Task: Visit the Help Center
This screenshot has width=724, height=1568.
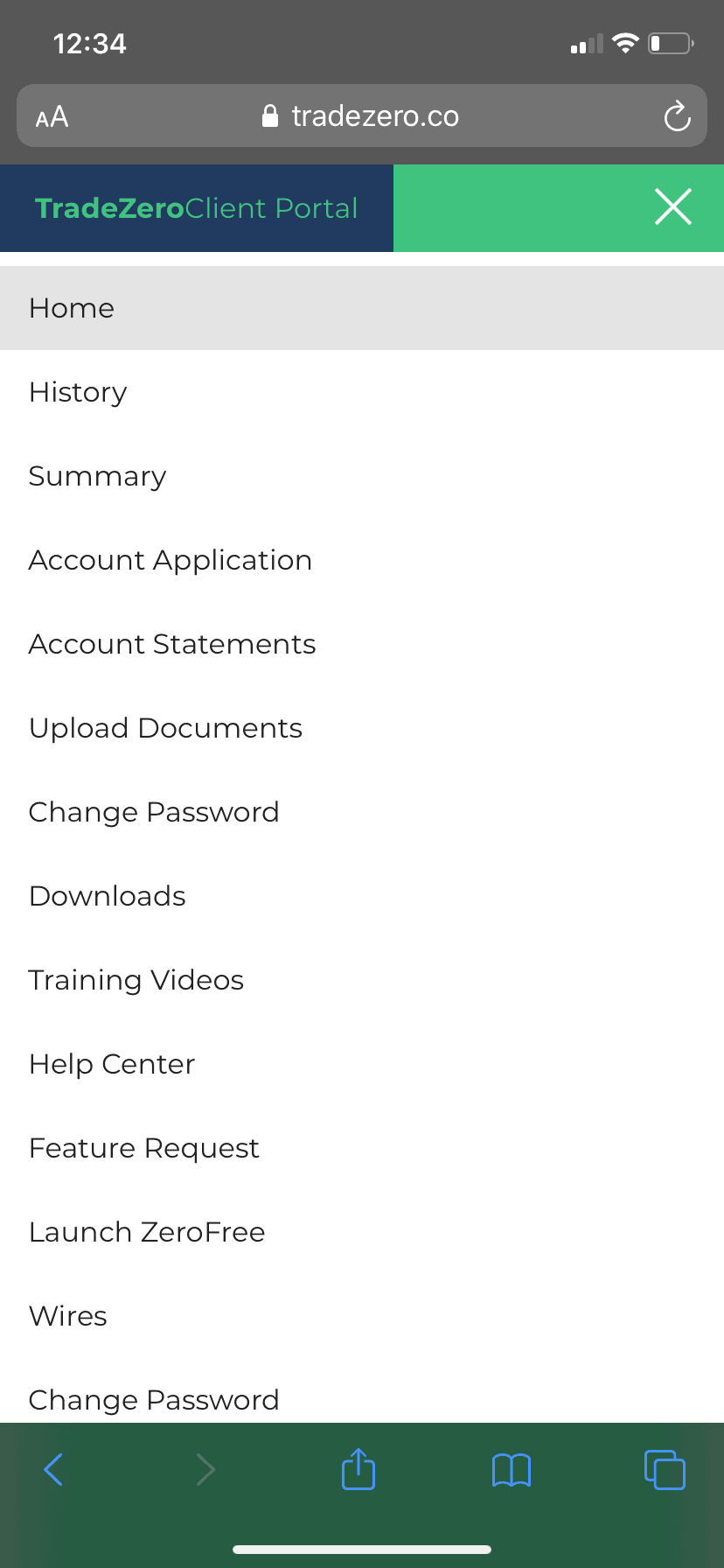Action: (111, 1064)
